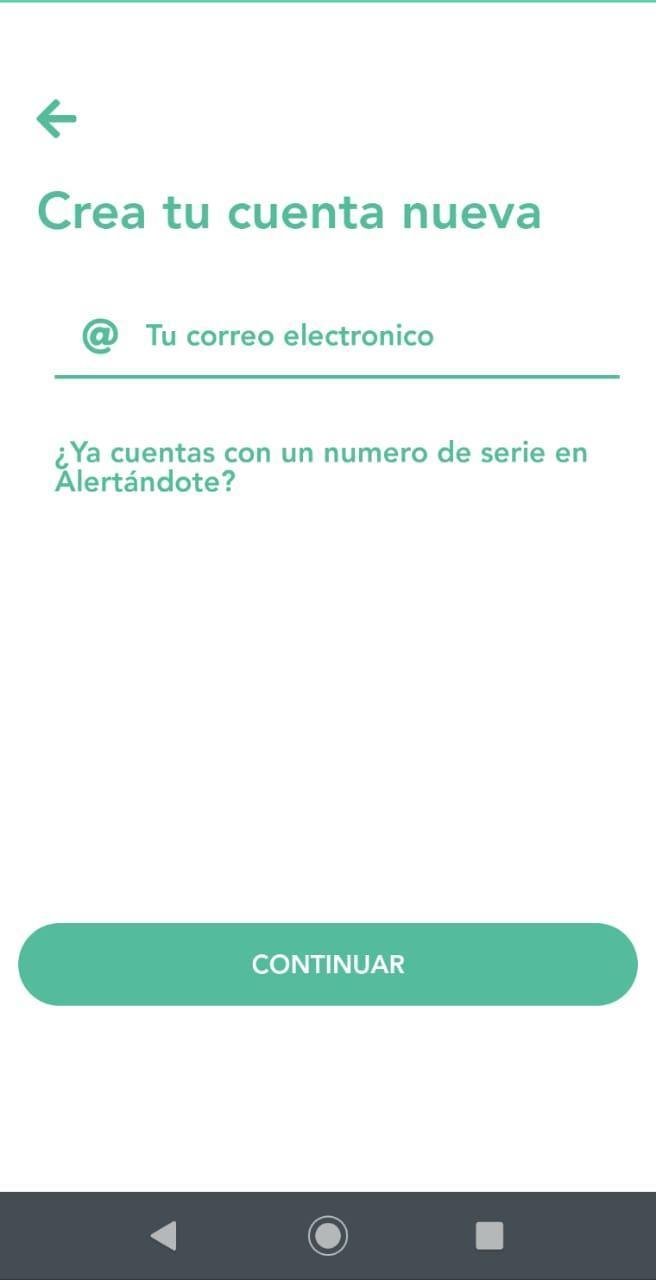Open the '¿Ya cuentas con un numero de serie' link
Image resolution: width=656 pixels, height=1280 pixels.
tap(320, 467)
